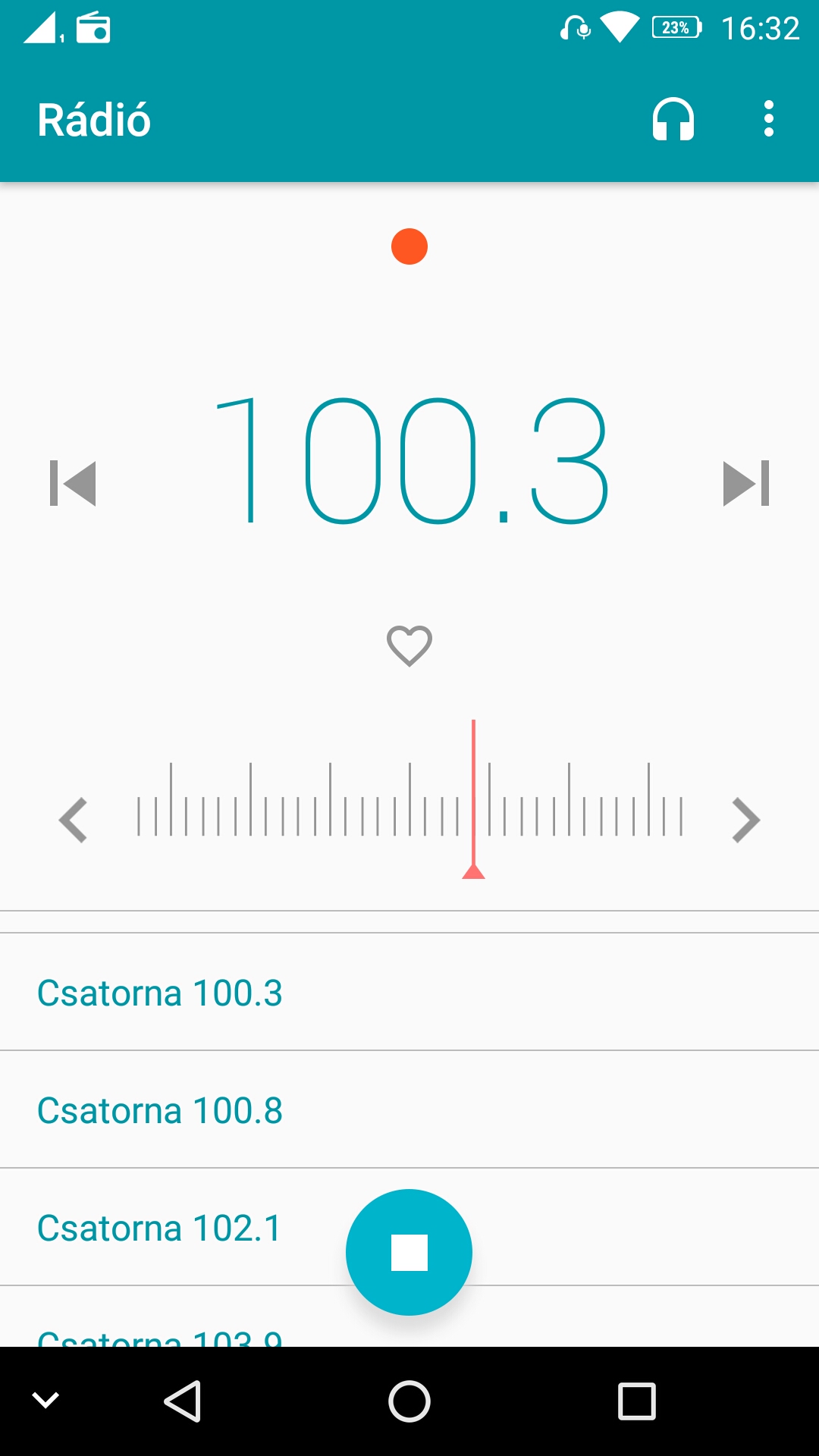Seek to the previous station
This screenshot has height=1456, width=819.
click(73, 483)
